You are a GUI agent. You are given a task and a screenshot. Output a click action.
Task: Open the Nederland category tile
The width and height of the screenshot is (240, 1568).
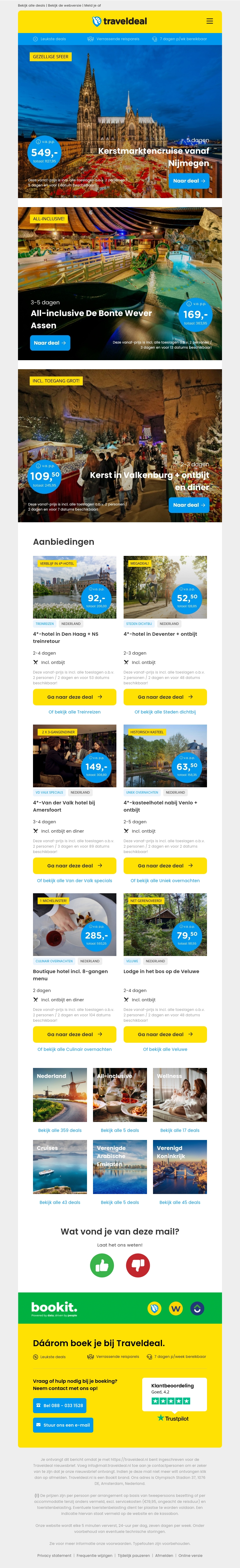[x=60, y=1095]
